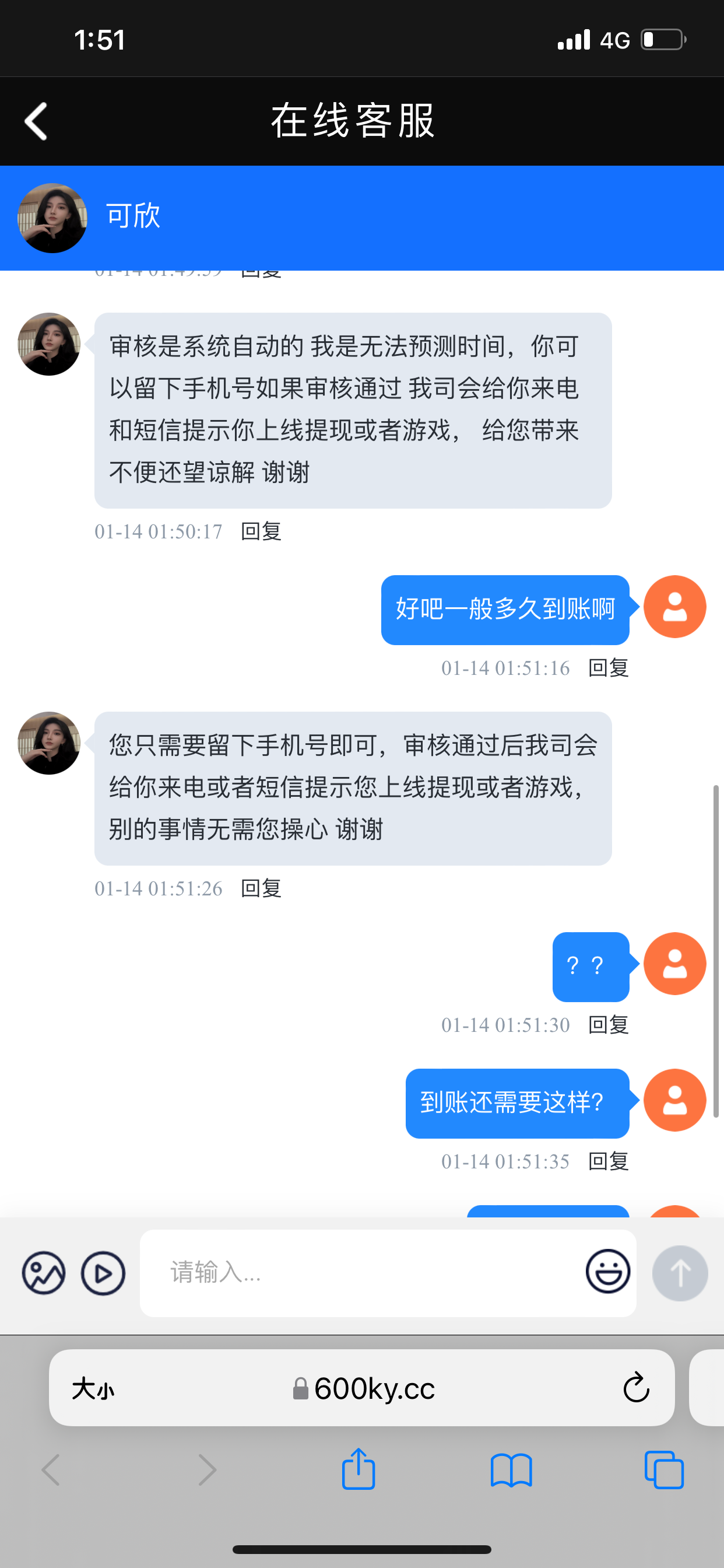Open the browser bookmarks
The height and width of the screenshot is (1568, 724).
(511, 1471)
